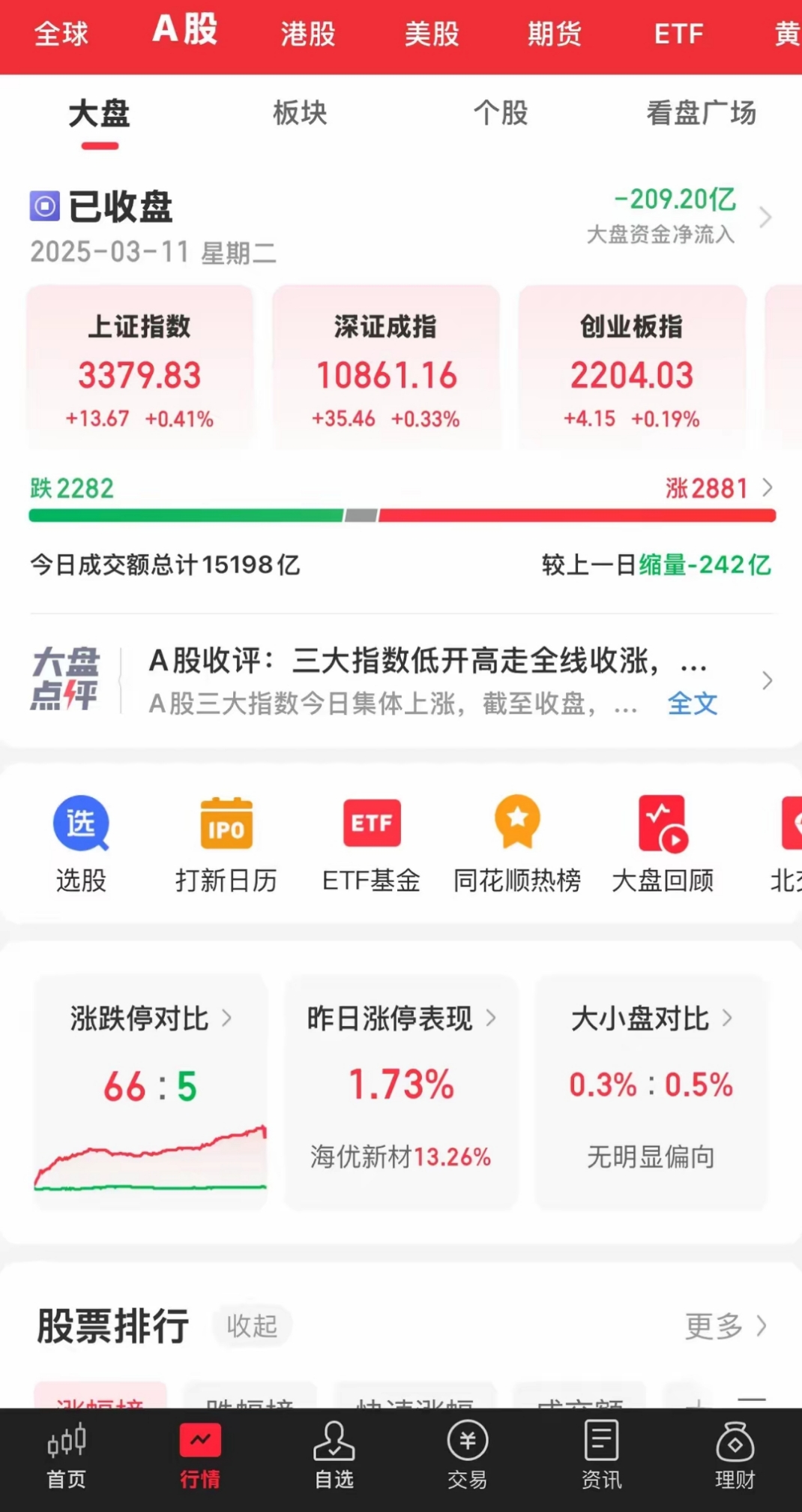Expand 大盘资金净流入 details via its chevron

point(766,217)
